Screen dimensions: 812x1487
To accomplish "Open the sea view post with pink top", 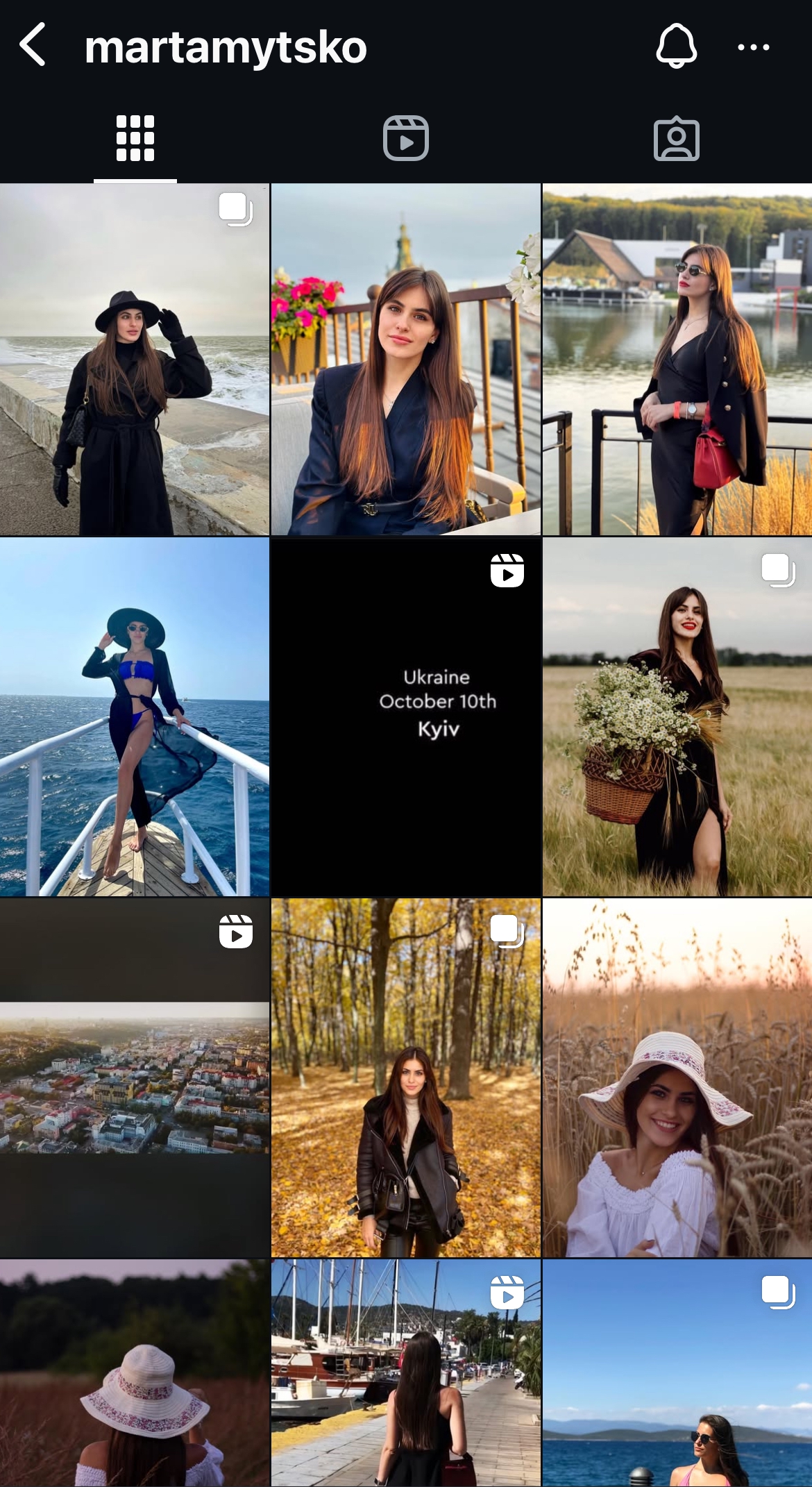I will (677, 1373).
